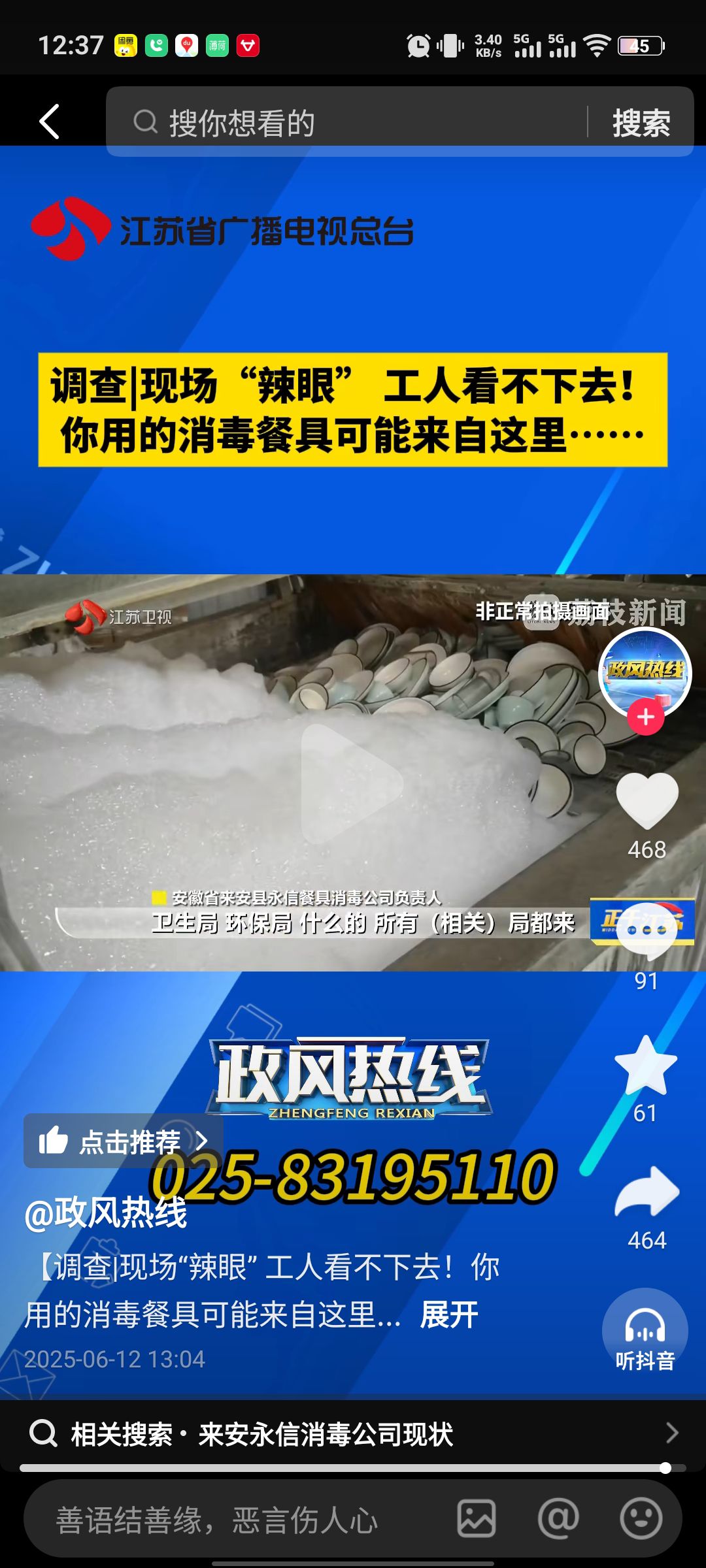This screenshot has height=1568, width=706.
Task: Like the video with the heart icon
Action: pos(647,801)
